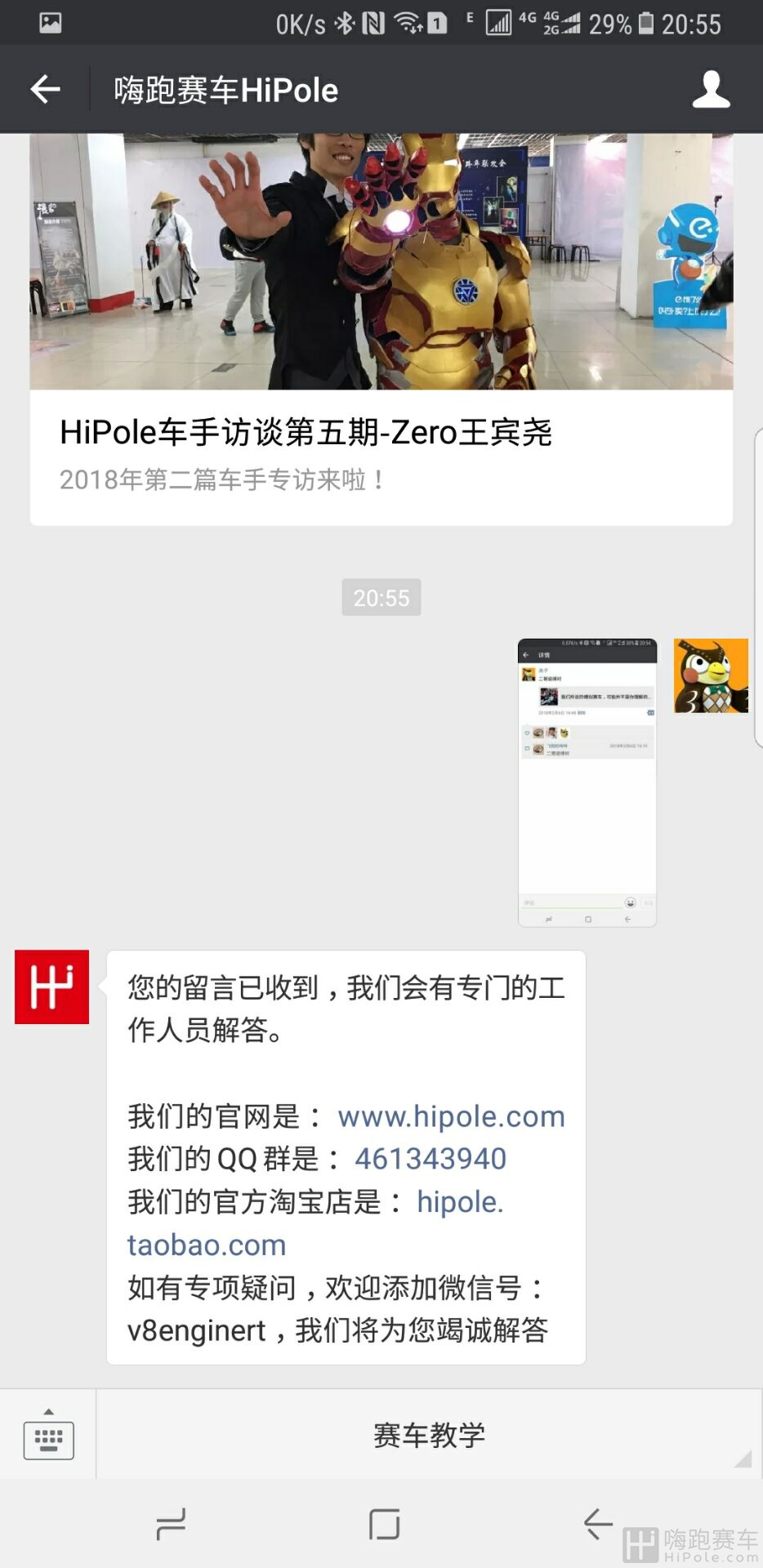
Task: Tap the QQ group number 461343940
Action: click(x=431, y=1159)
